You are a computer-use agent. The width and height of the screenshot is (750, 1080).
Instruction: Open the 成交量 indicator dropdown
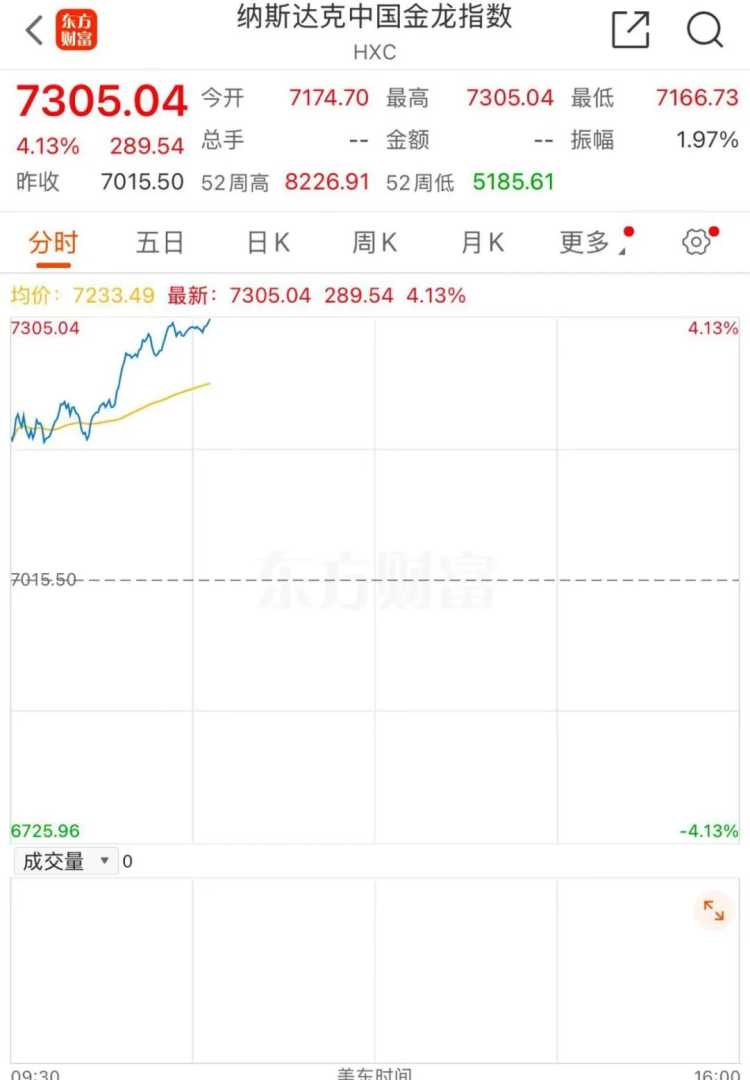coord(65,861)
